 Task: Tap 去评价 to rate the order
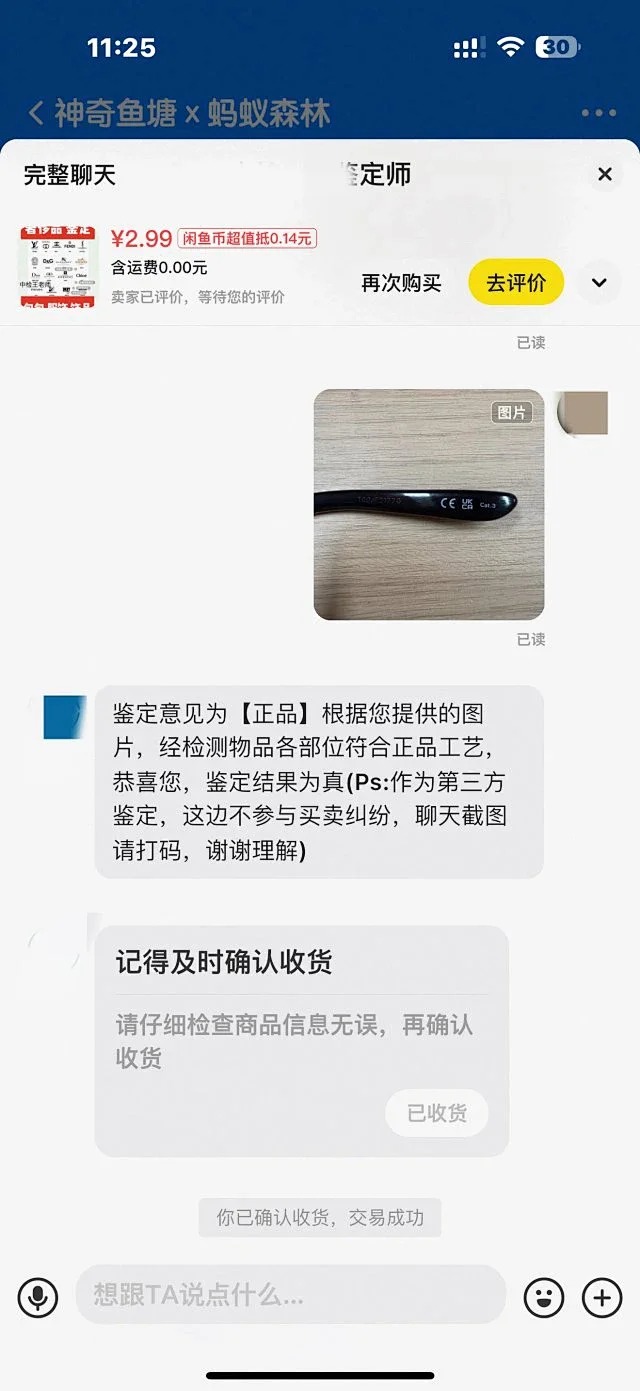point(516,283)
